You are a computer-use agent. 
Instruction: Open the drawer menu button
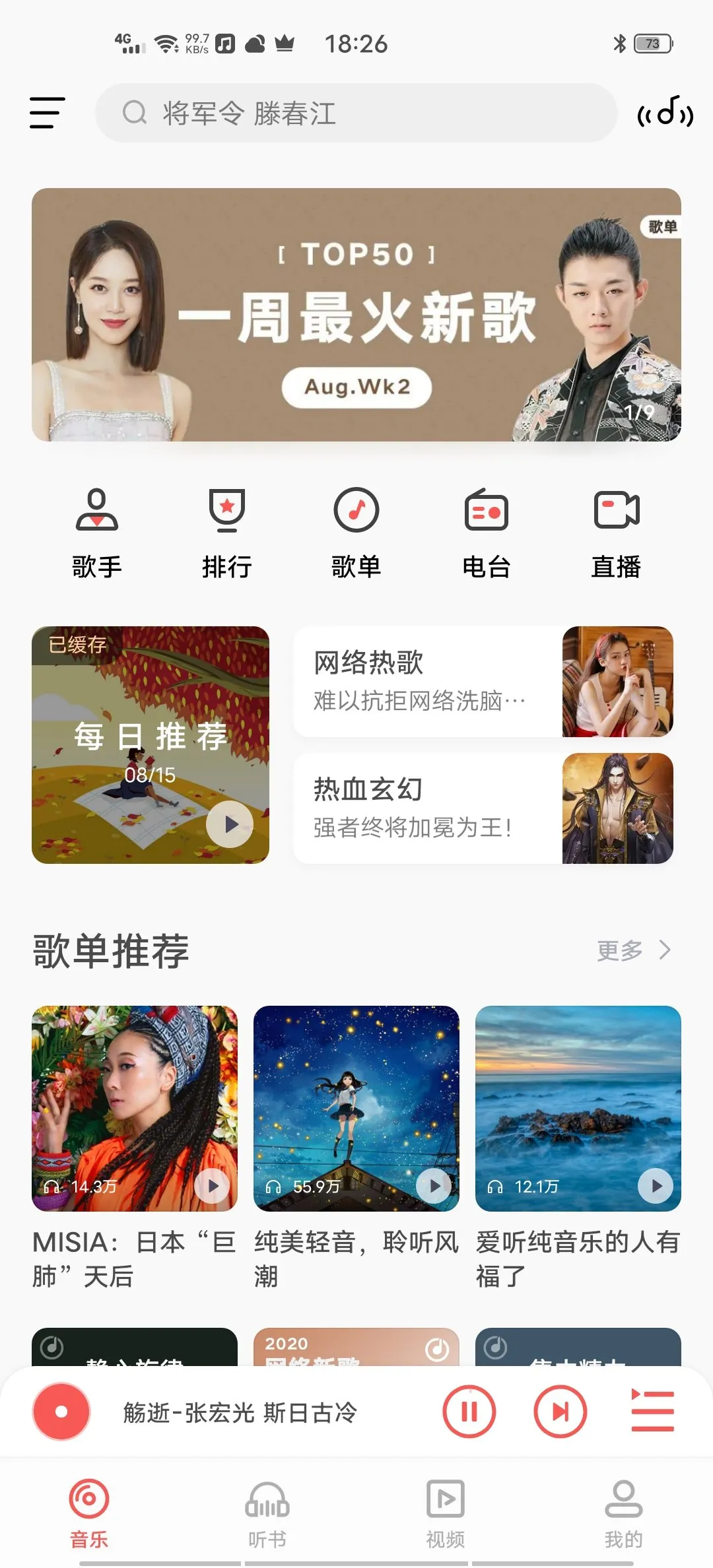pos(48,113)
